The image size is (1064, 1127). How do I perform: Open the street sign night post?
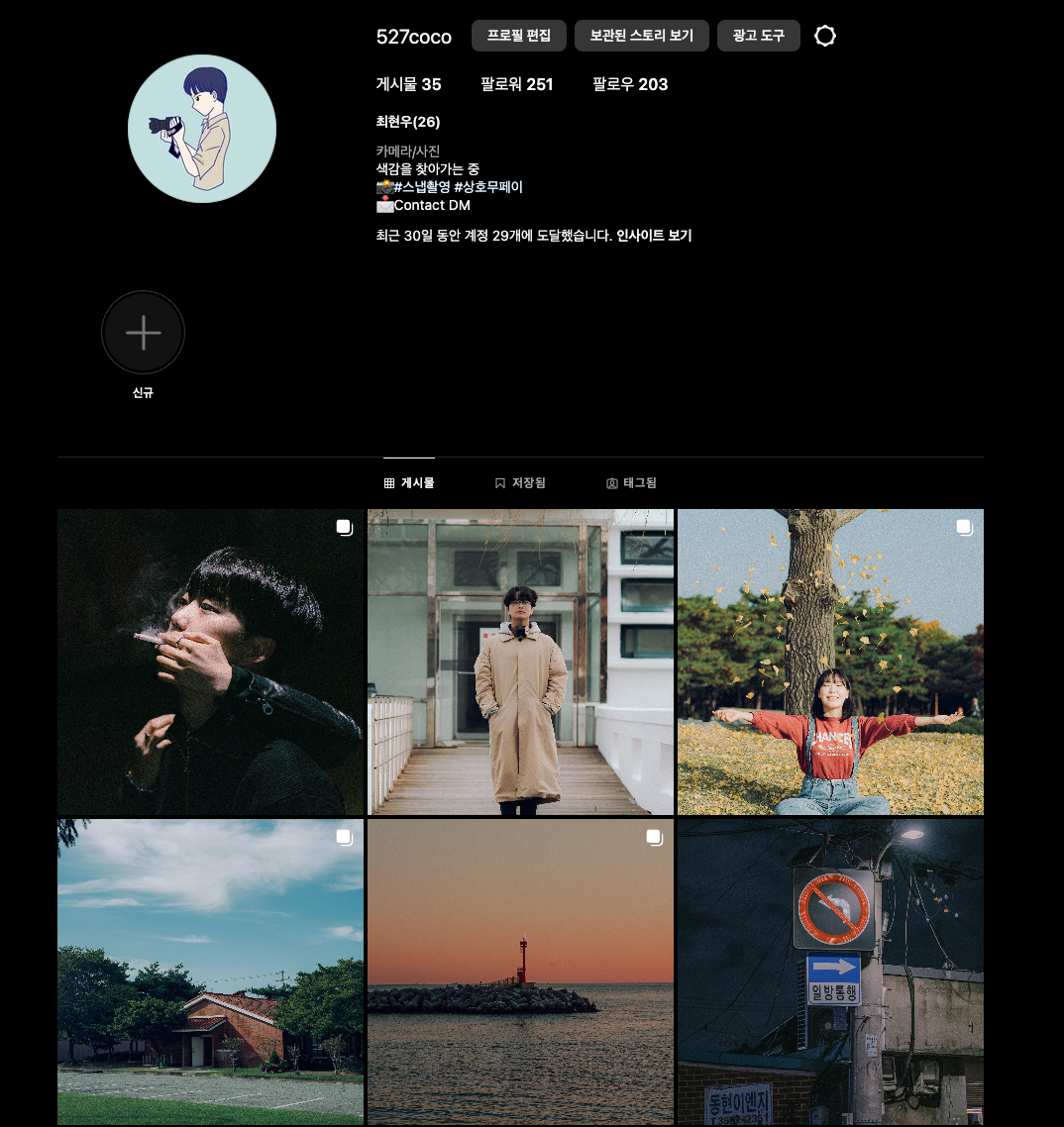830,972
